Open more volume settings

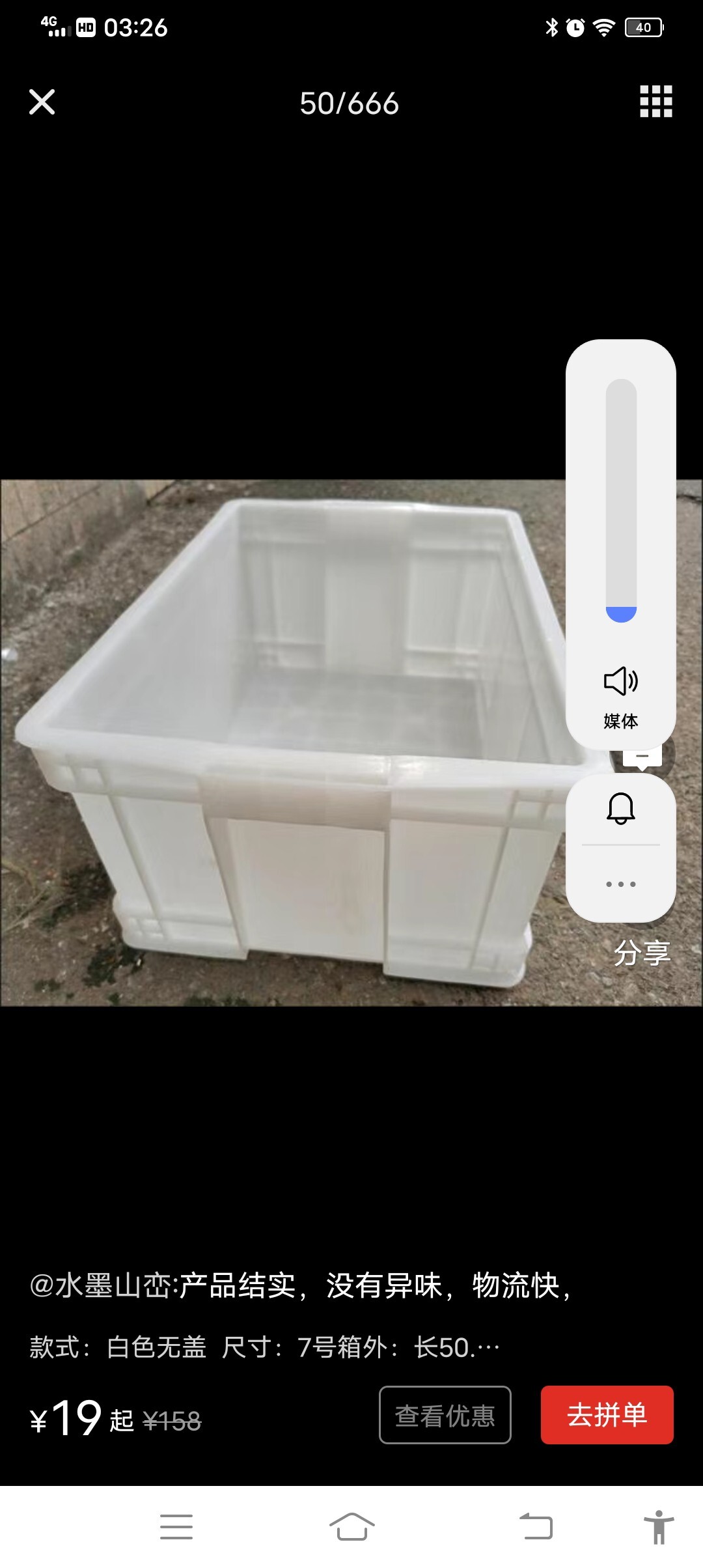[621, 884]
